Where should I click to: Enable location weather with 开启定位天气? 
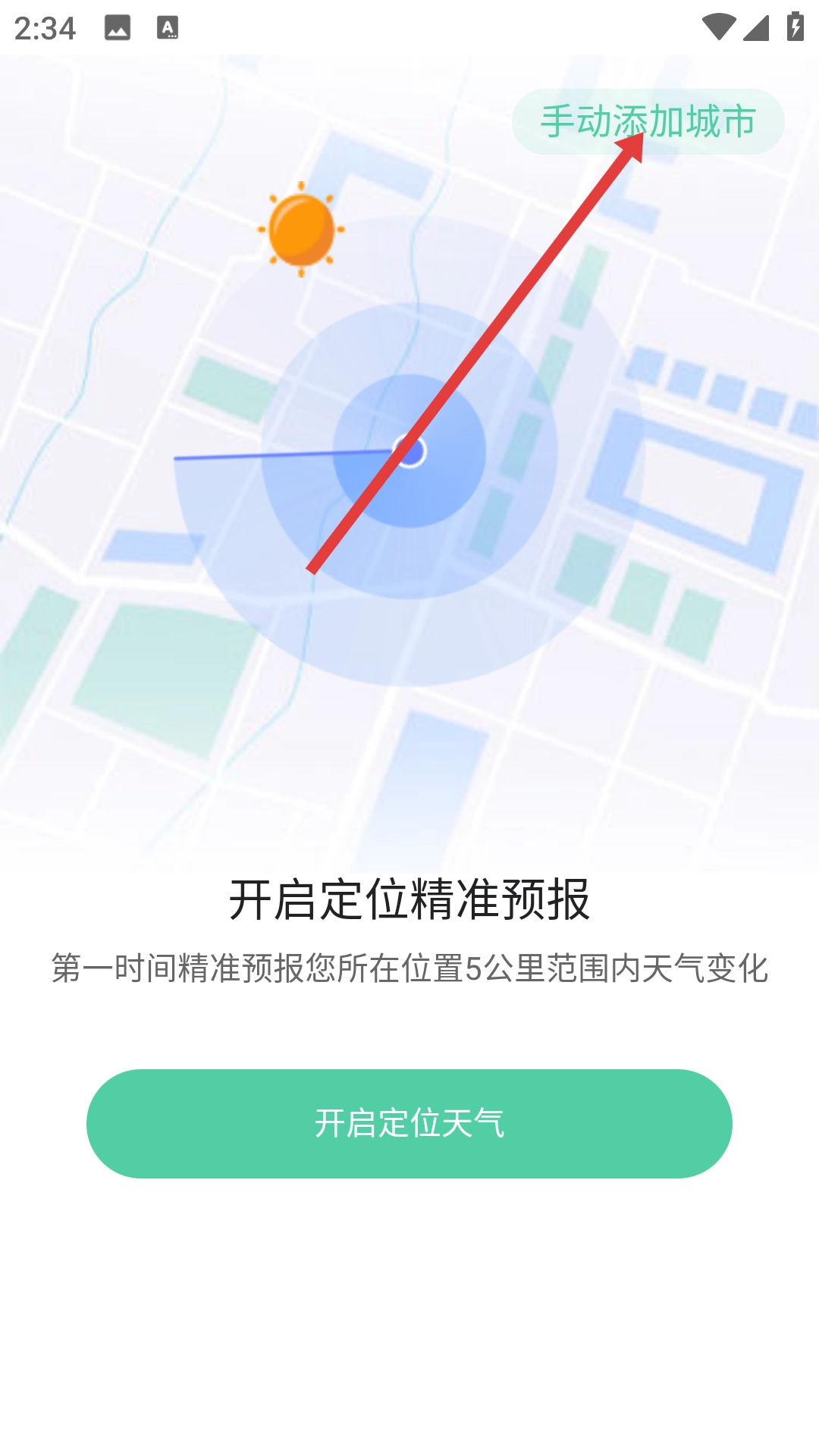pos(409,1123)
